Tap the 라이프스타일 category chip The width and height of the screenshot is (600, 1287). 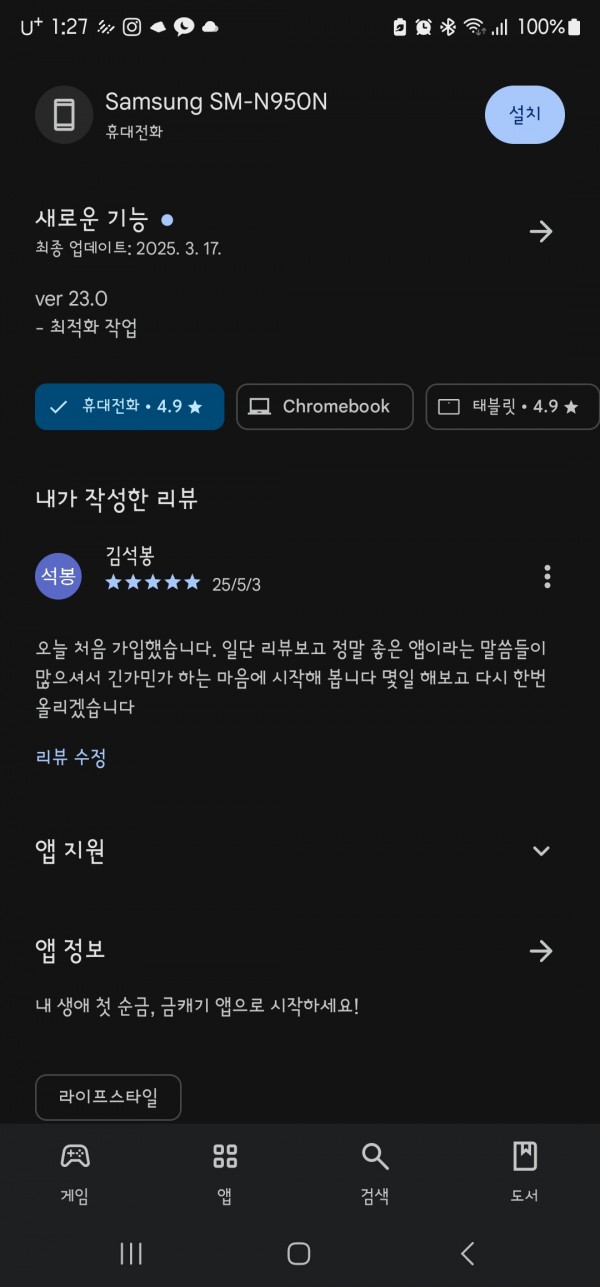coord(108,1097)
